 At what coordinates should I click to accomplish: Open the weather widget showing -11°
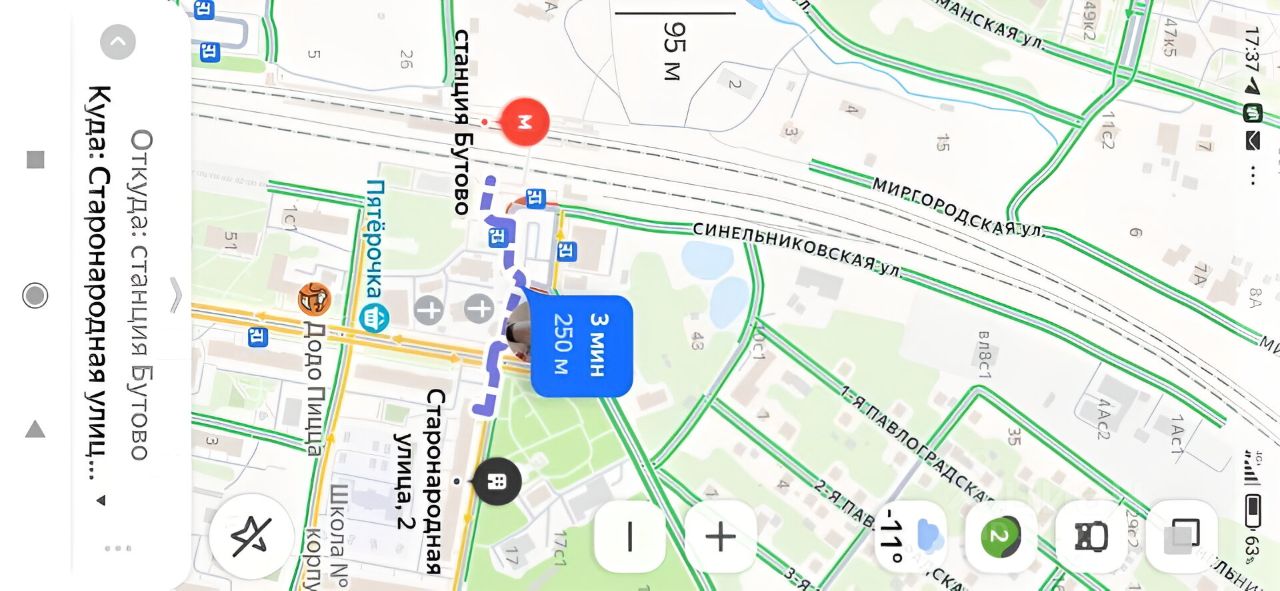[910, 537]
